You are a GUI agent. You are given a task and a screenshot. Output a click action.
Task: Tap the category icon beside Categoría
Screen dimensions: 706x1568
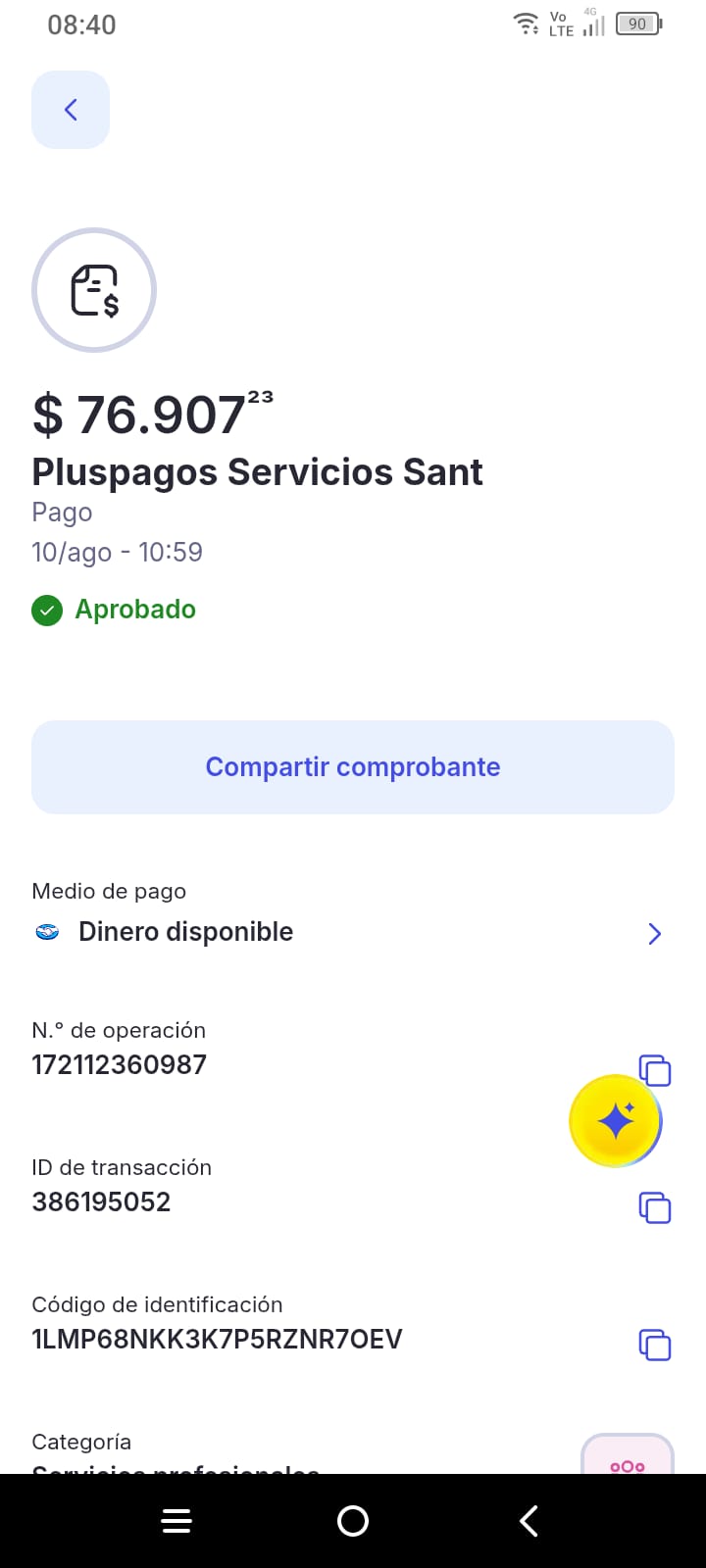point(628,1454)
